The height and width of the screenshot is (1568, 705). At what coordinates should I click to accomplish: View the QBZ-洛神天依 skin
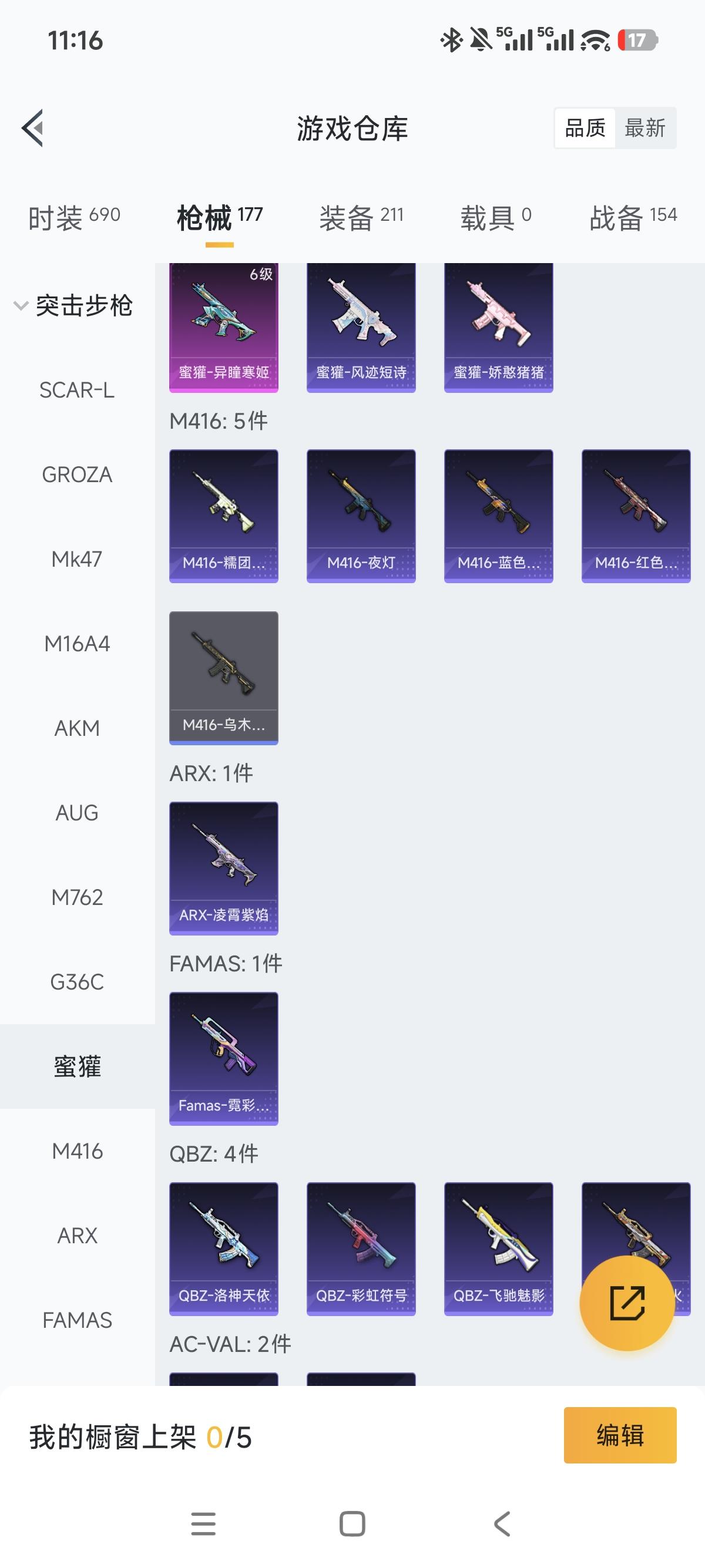pyautogui.click(x=223, y=1249)
